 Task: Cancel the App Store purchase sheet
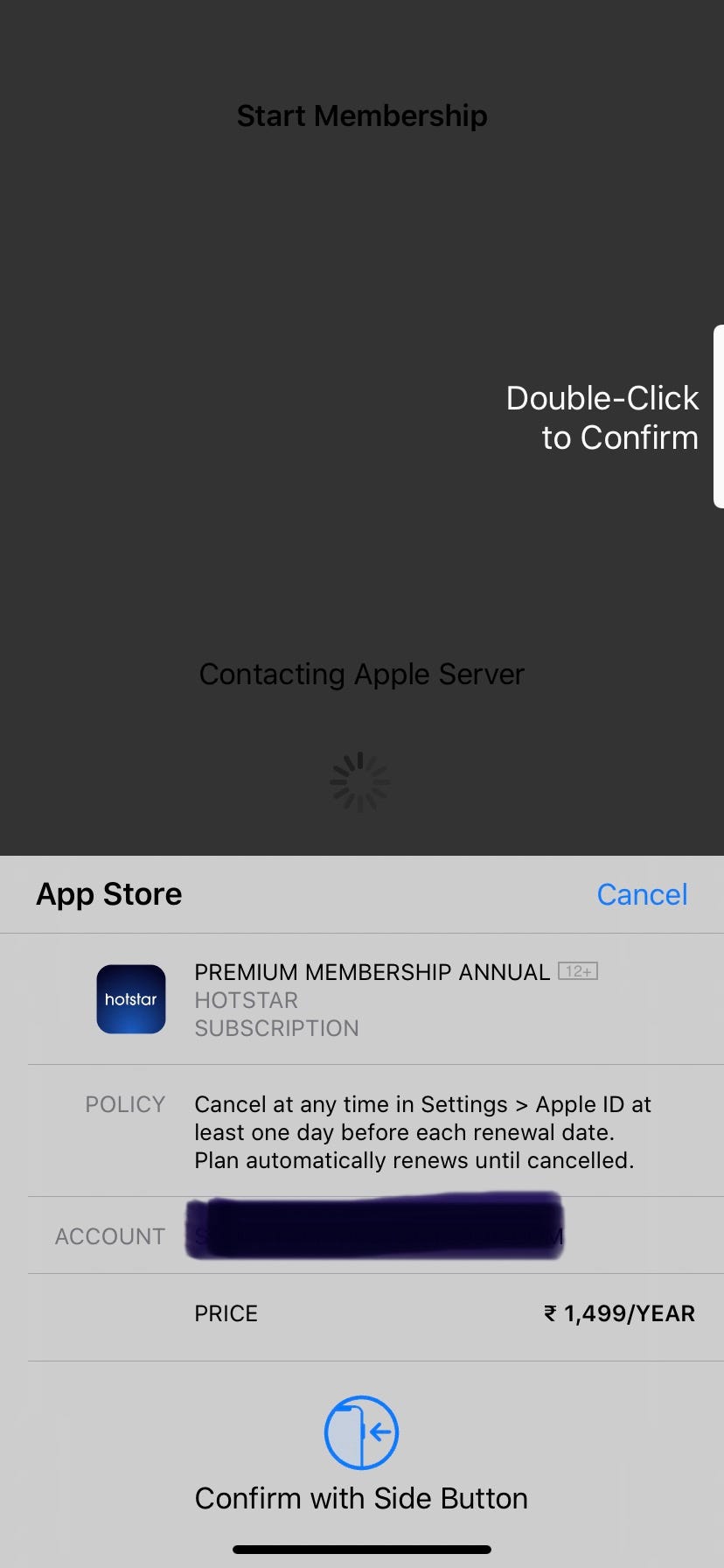(x=642, y=894)
